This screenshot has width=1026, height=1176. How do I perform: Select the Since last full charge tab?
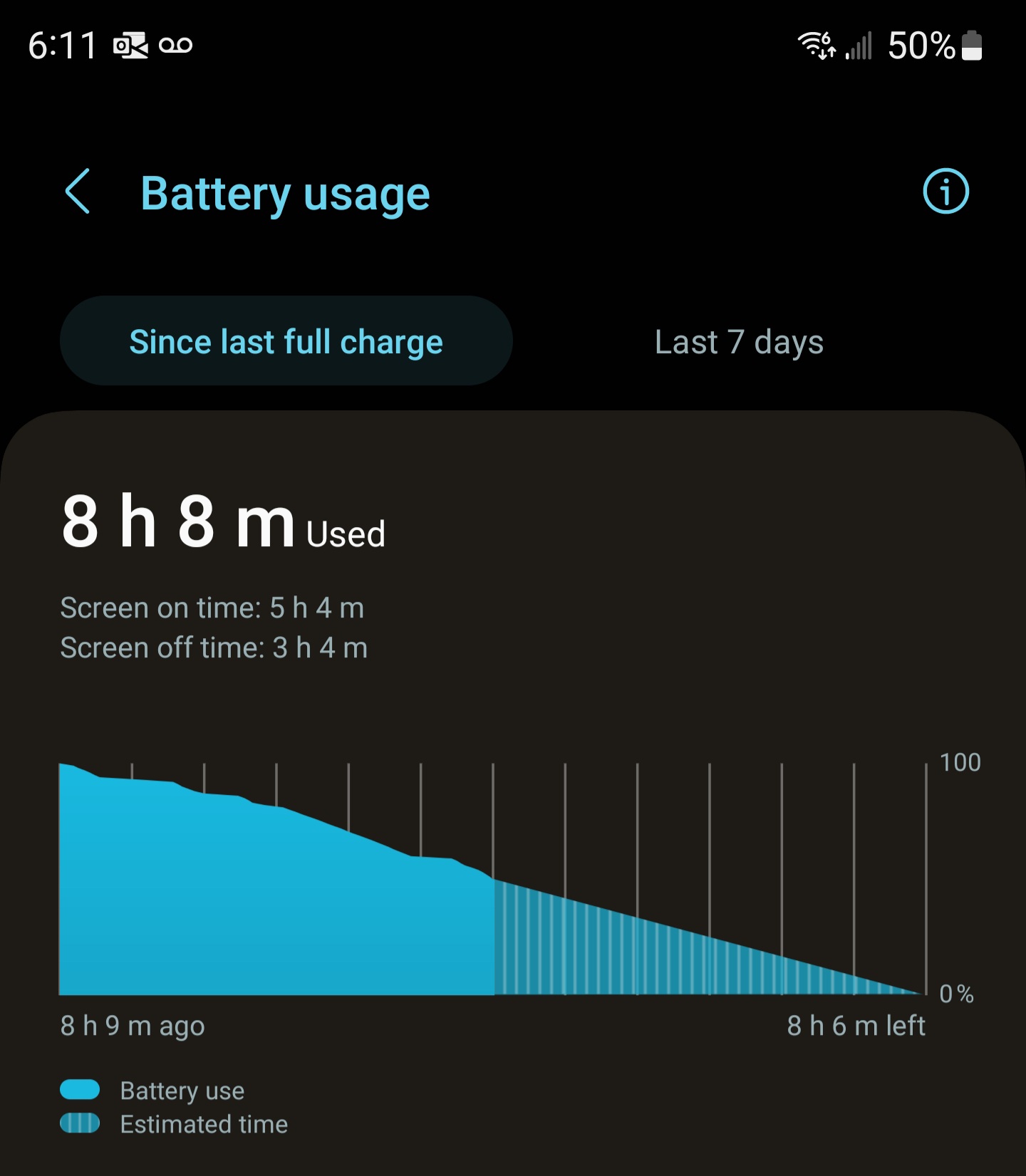286,341
